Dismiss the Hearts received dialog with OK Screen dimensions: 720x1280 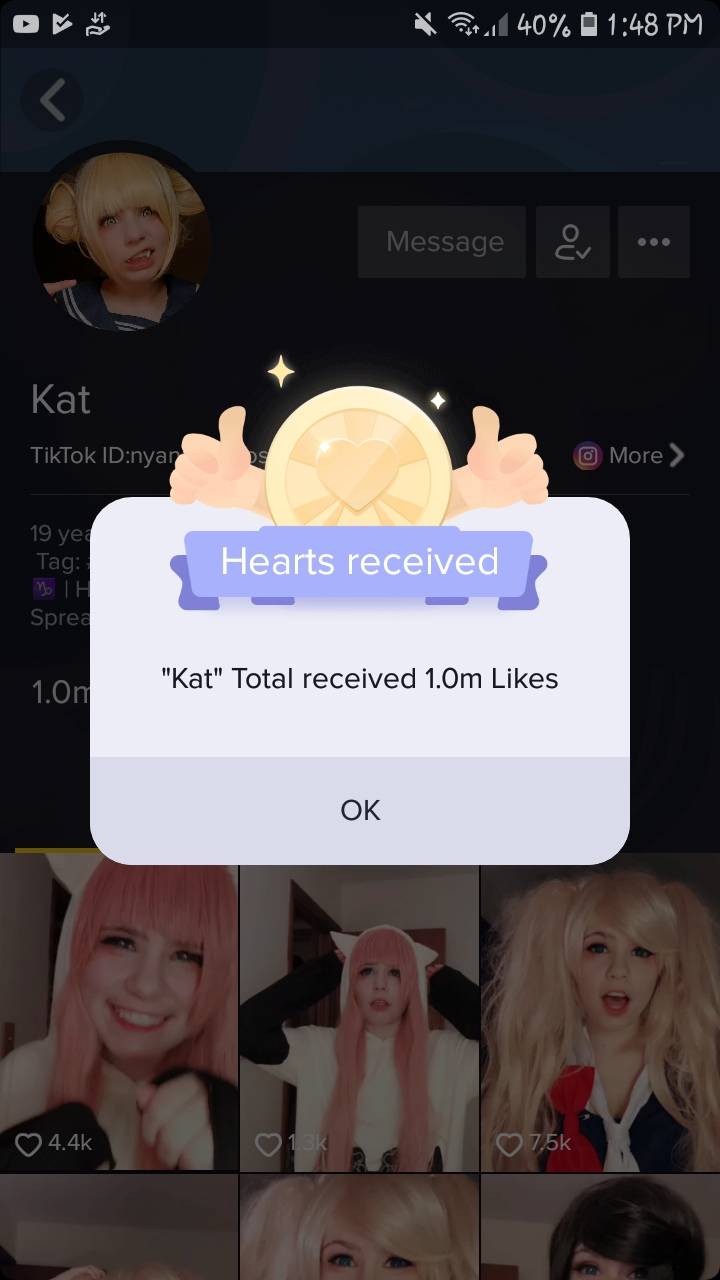click(x=360, y=810)
